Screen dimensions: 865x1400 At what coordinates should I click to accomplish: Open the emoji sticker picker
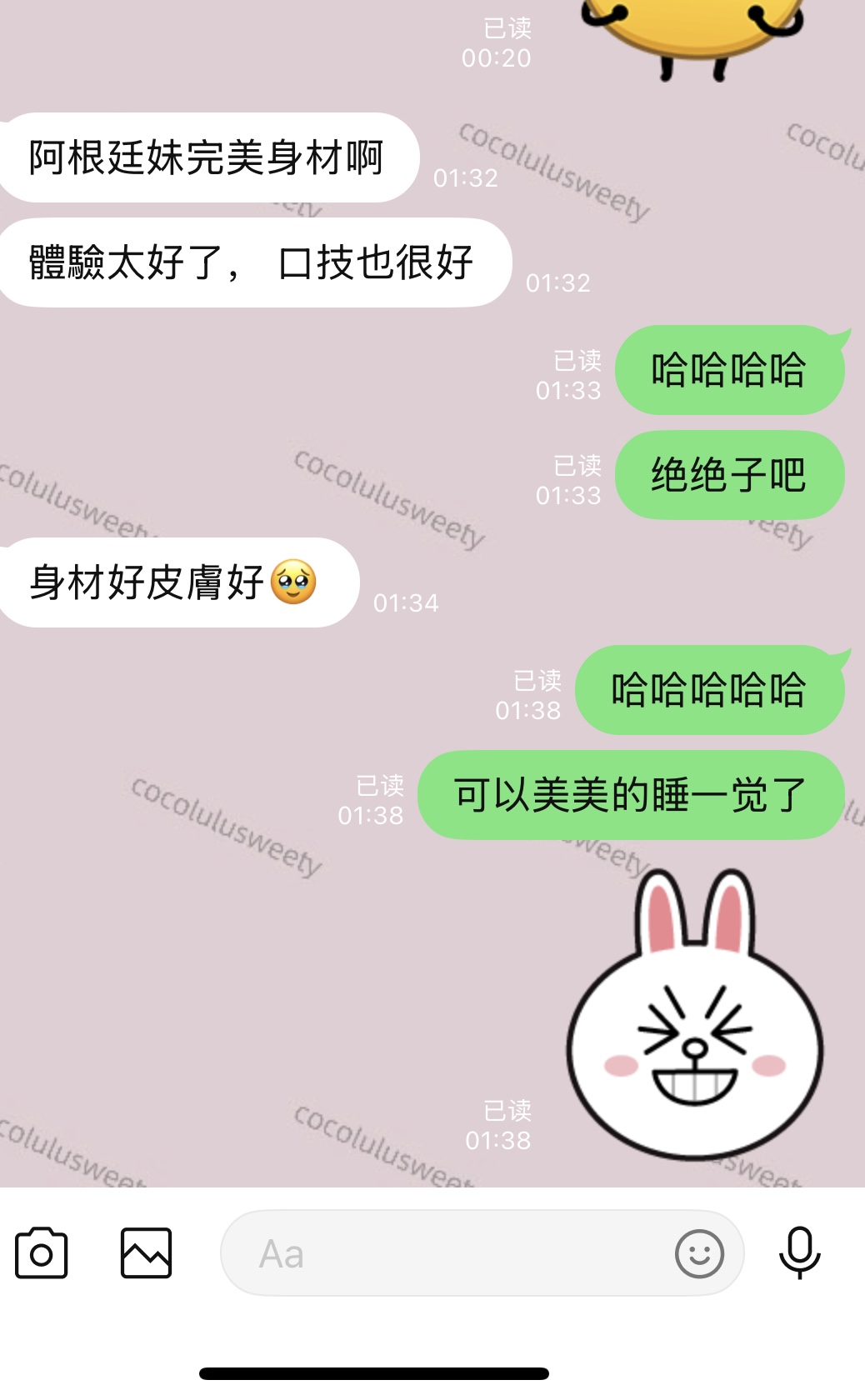coord(698,1253)
